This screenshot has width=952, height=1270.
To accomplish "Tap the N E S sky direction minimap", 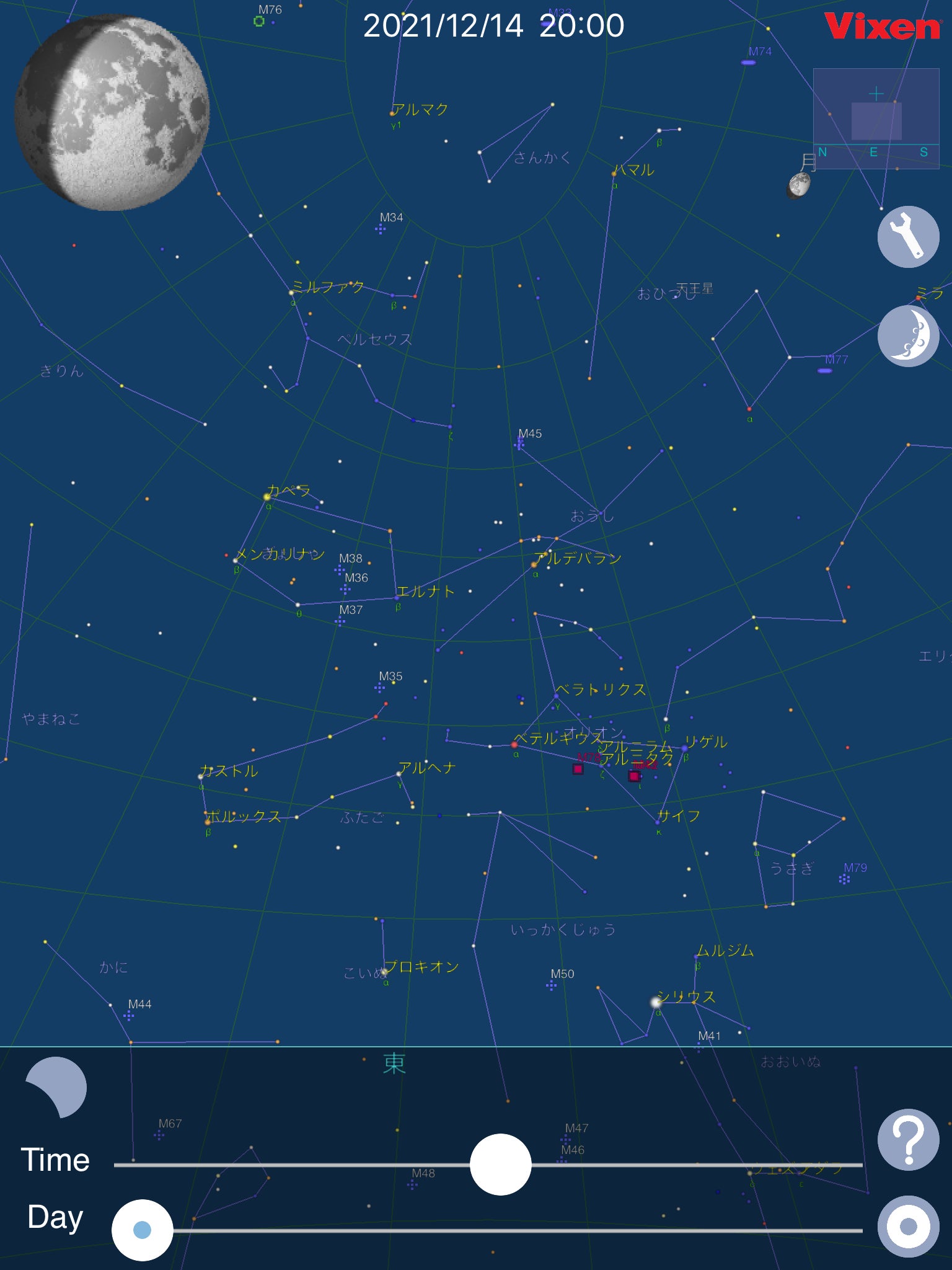I will (x=876, y=118).
